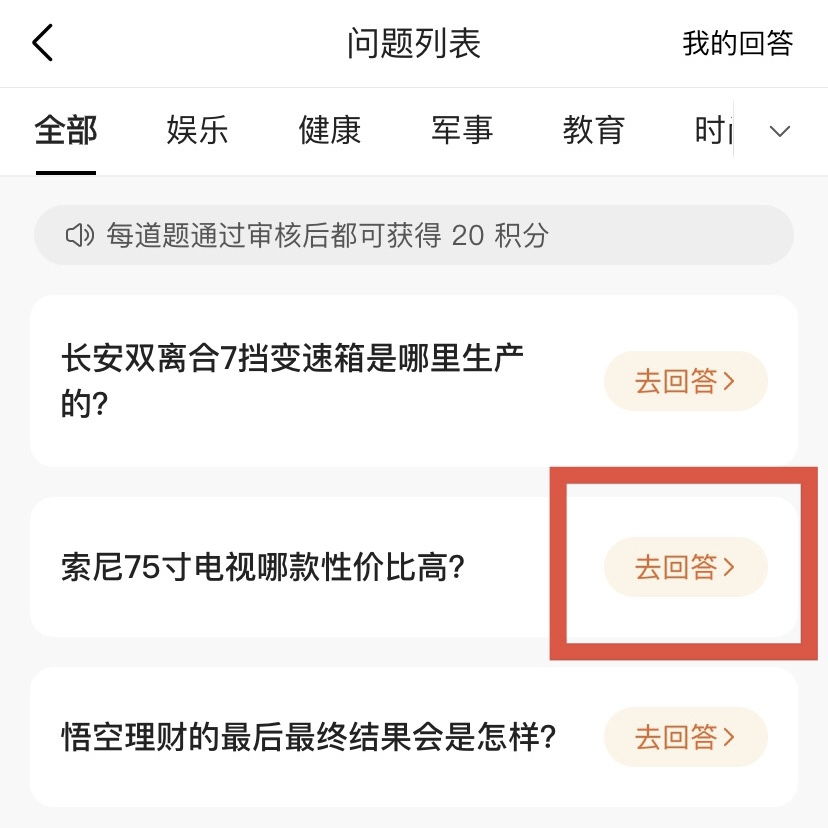
Task: Go back using the top-left arrow
Action: pos(42,44)
